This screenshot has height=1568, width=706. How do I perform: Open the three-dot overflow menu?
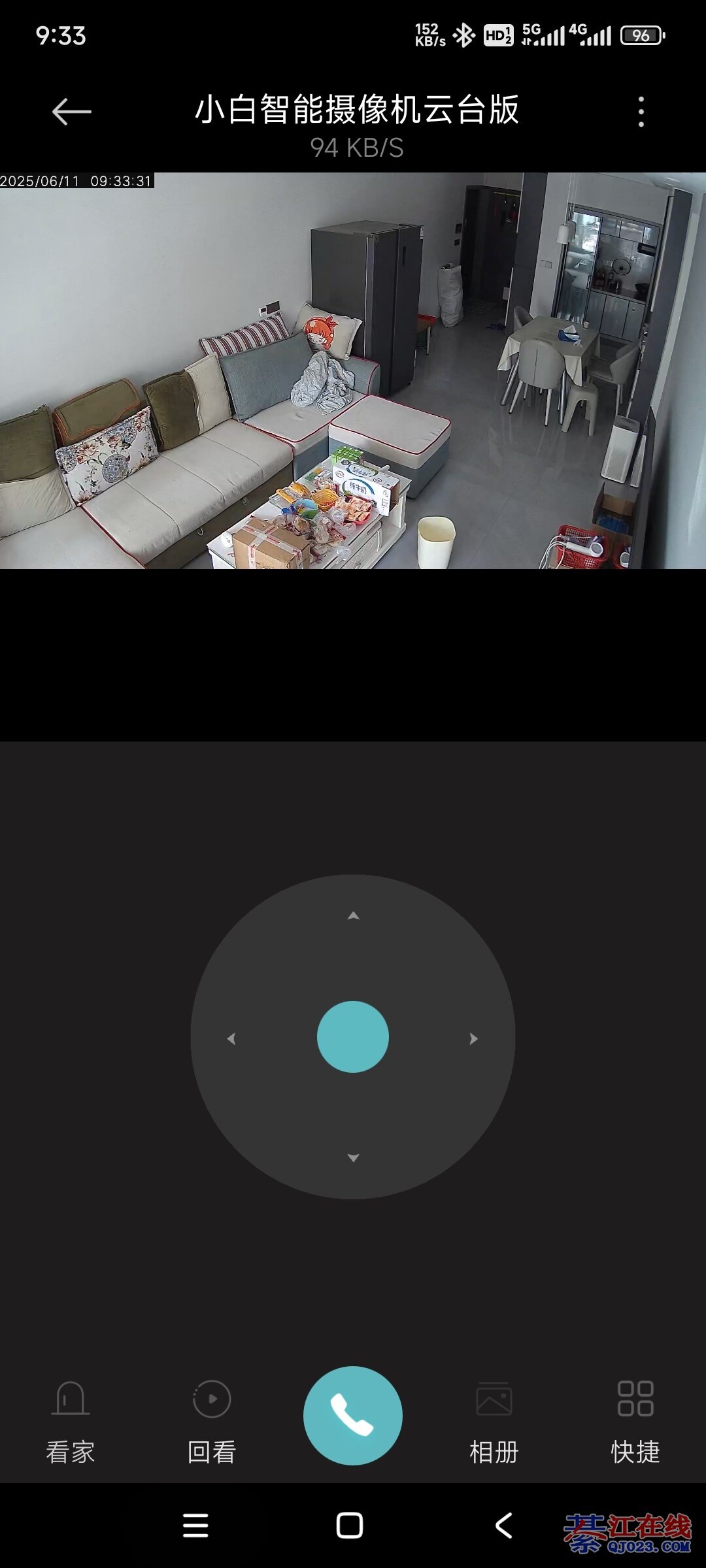[x=641, y=112]
